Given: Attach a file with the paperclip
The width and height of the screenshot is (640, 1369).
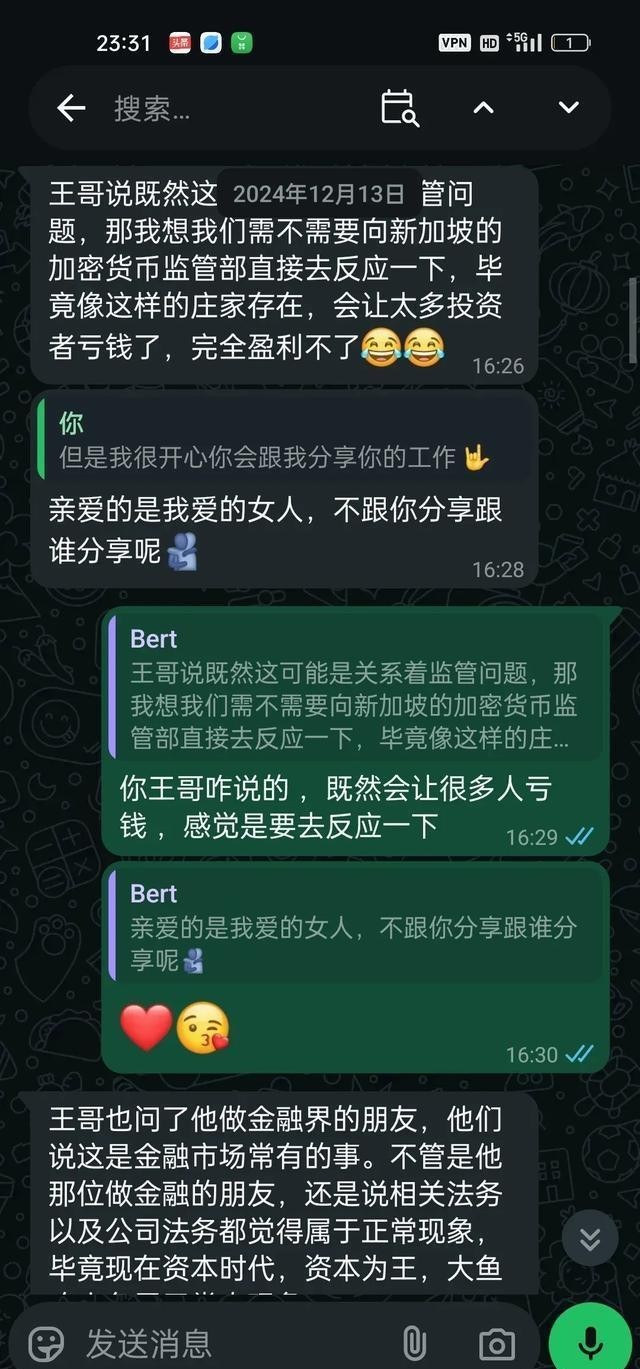Looking at the screenshot, I should tap(413, 1342).
